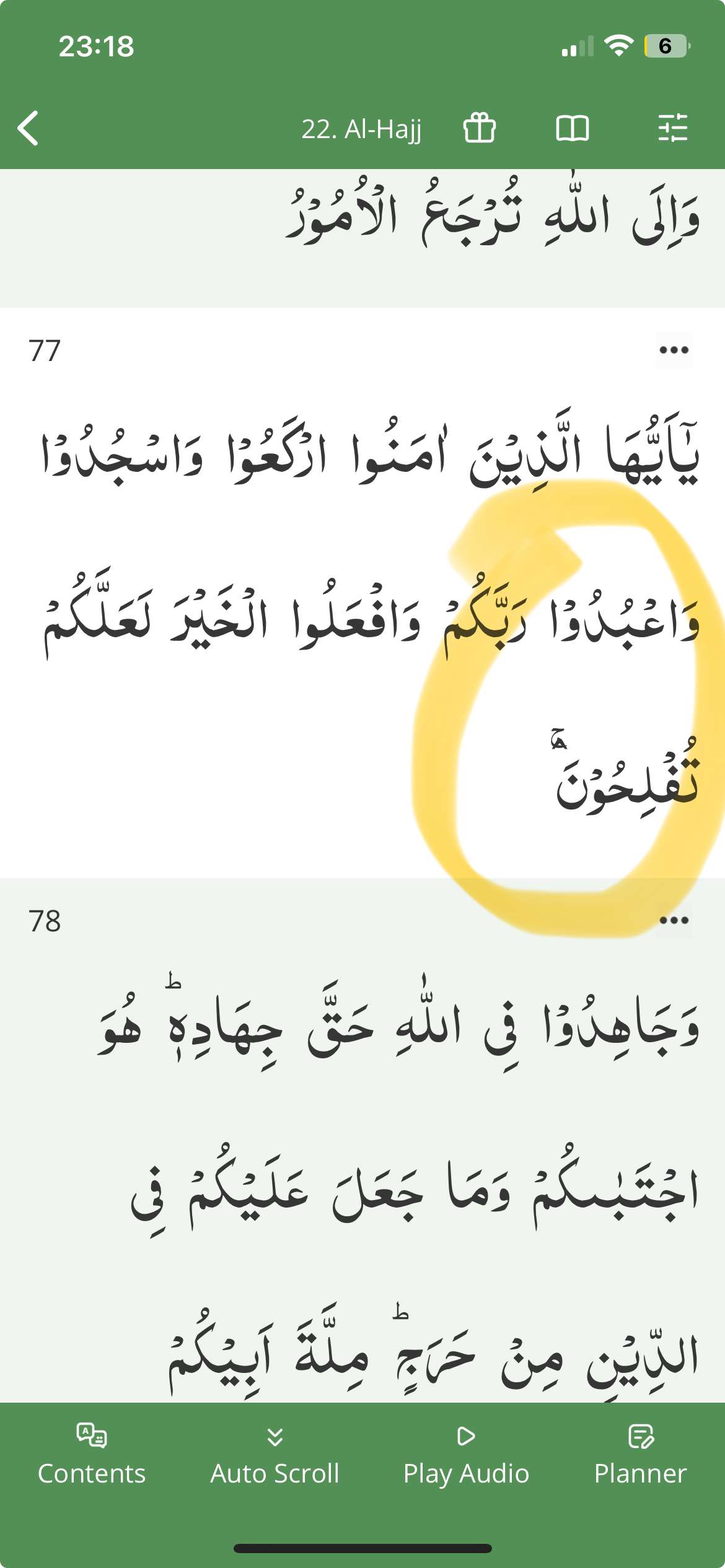Open the Planner

(x=640, y=1458)
